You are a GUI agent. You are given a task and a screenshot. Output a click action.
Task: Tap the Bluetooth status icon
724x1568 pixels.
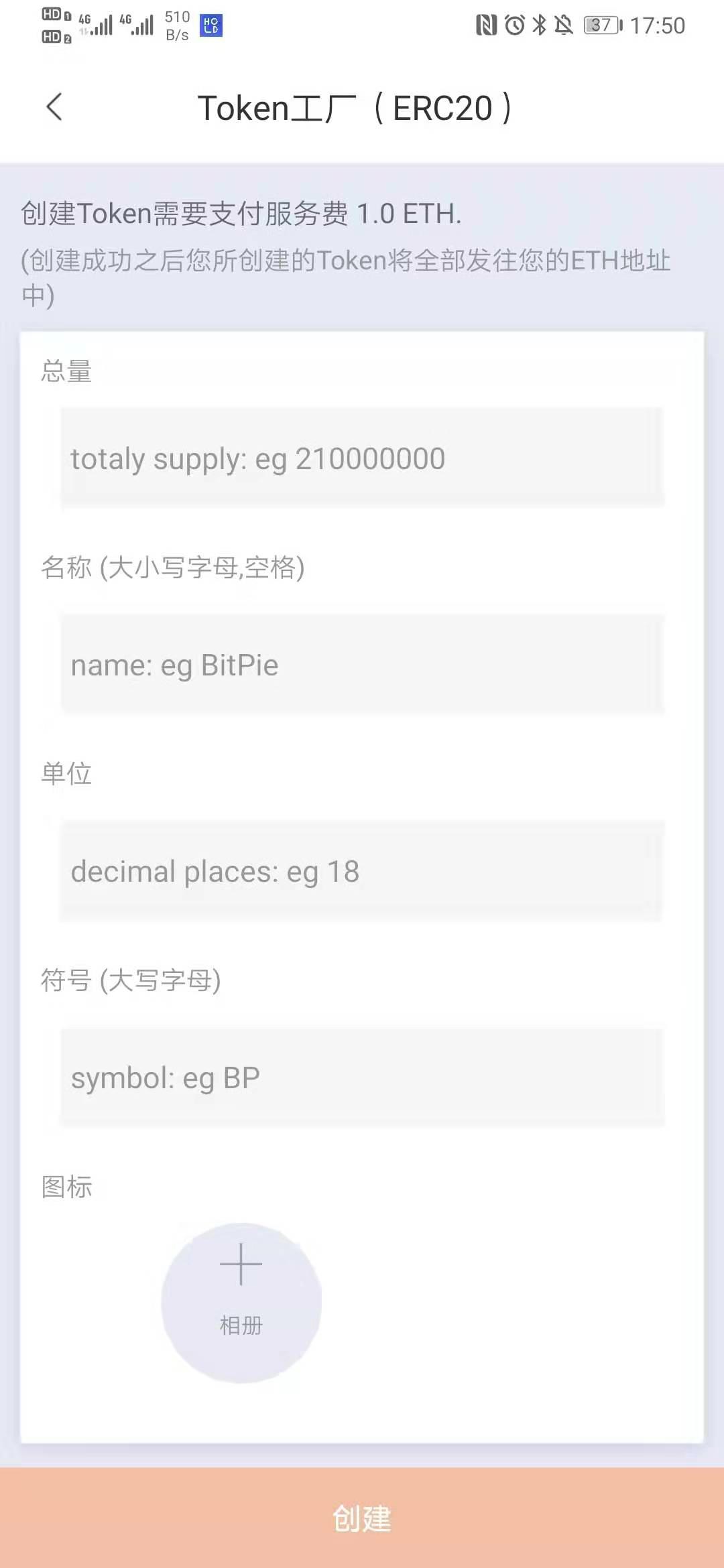(x=538, y=25)
